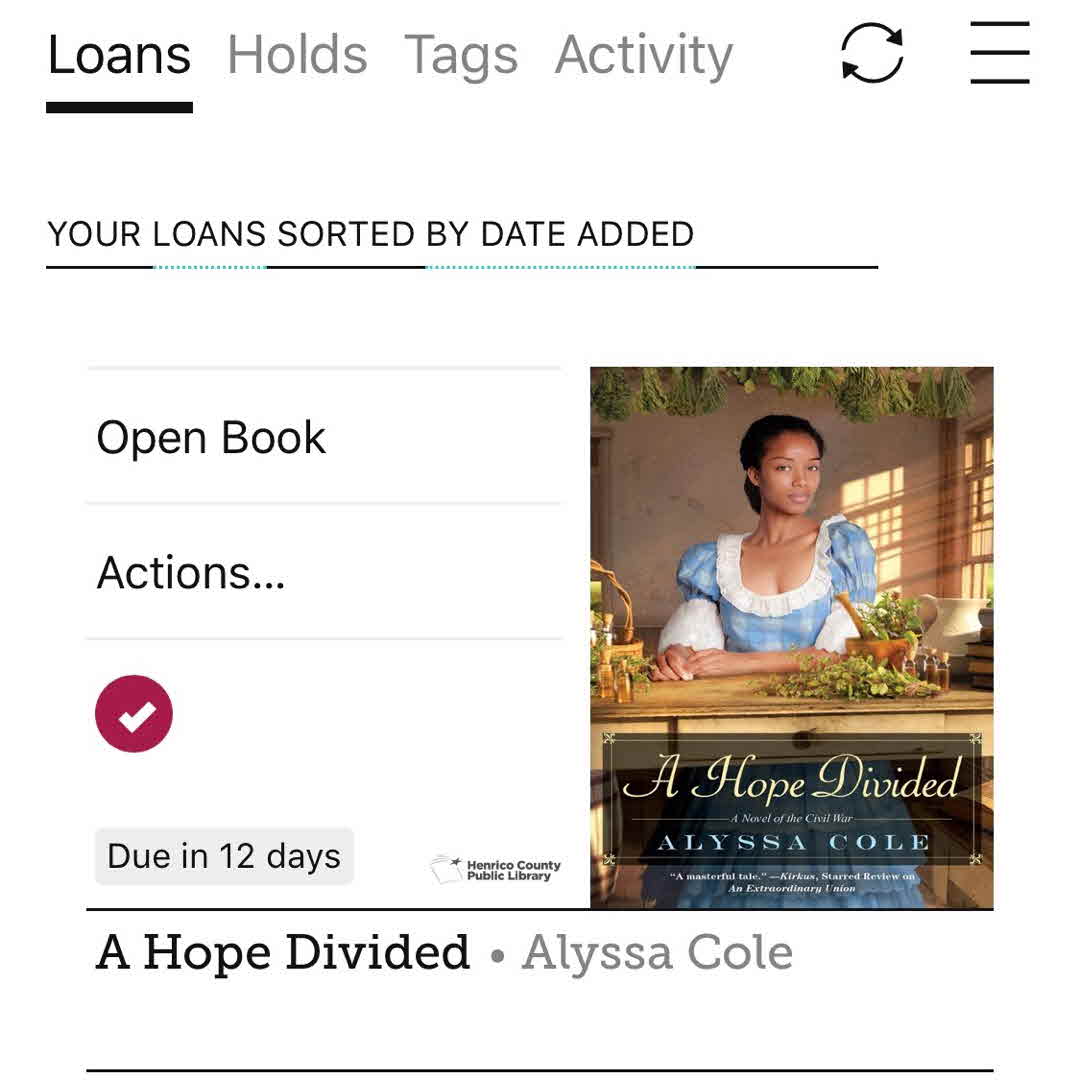Tap Open Book for A Hope Divided
The width and height of the screenshot is (1080, 1080).
(x=212, y=438)
